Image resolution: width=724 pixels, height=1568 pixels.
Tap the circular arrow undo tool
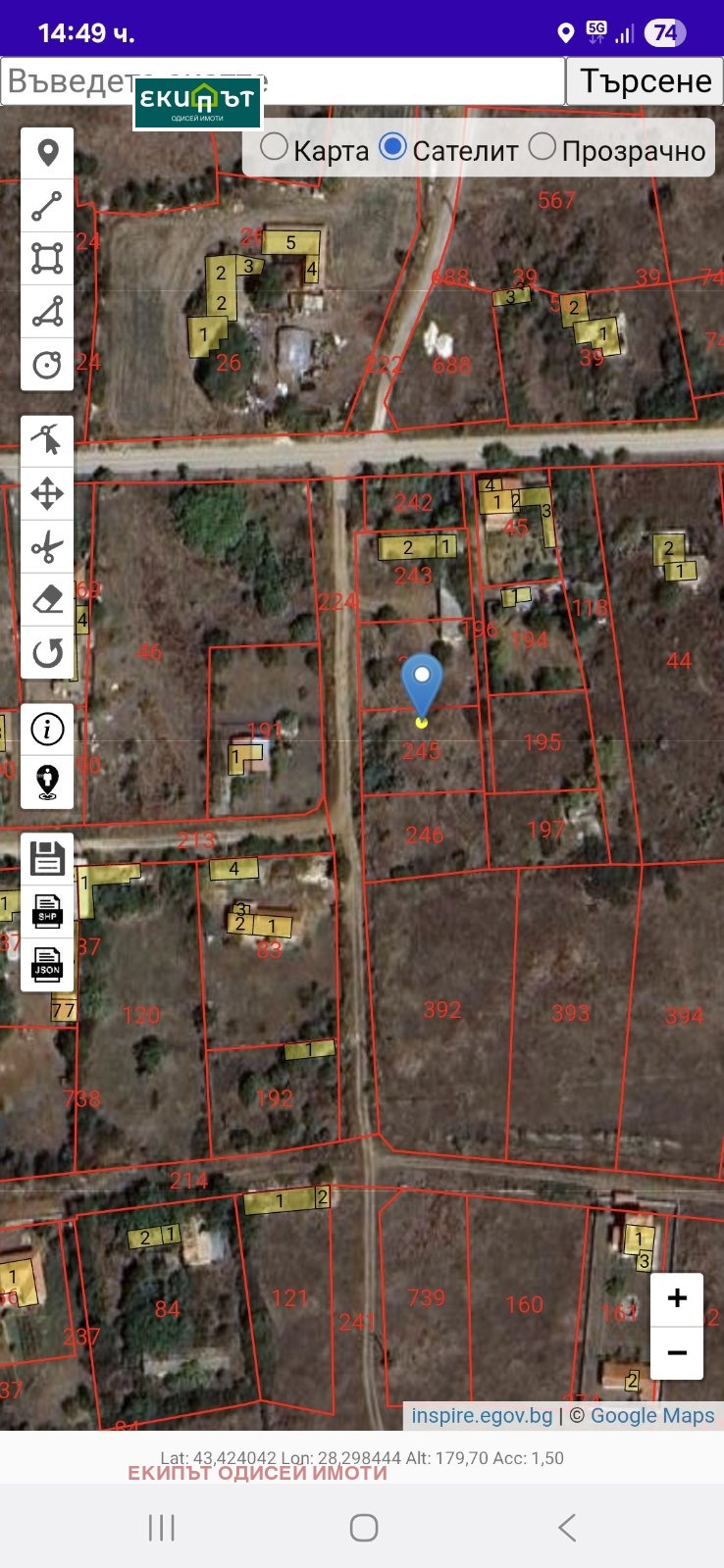47,652
